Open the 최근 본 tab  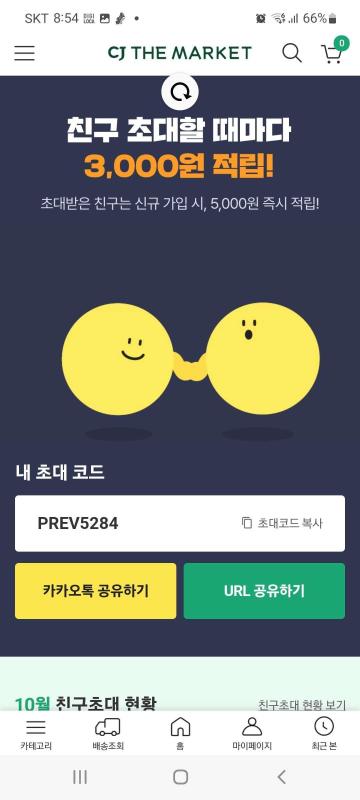[324, 734]
